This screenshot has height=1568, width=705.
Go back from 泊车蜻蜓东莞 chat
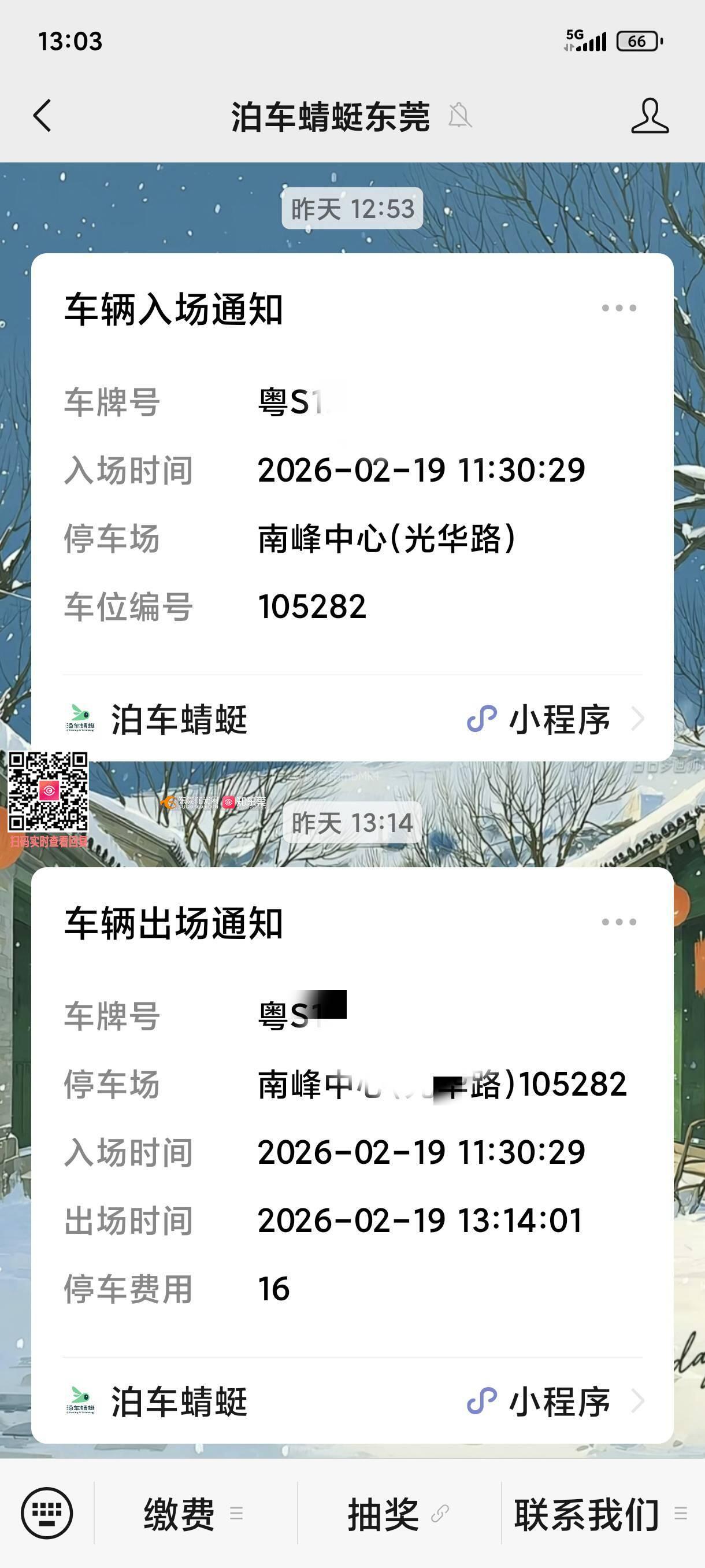tap(42, 116)
